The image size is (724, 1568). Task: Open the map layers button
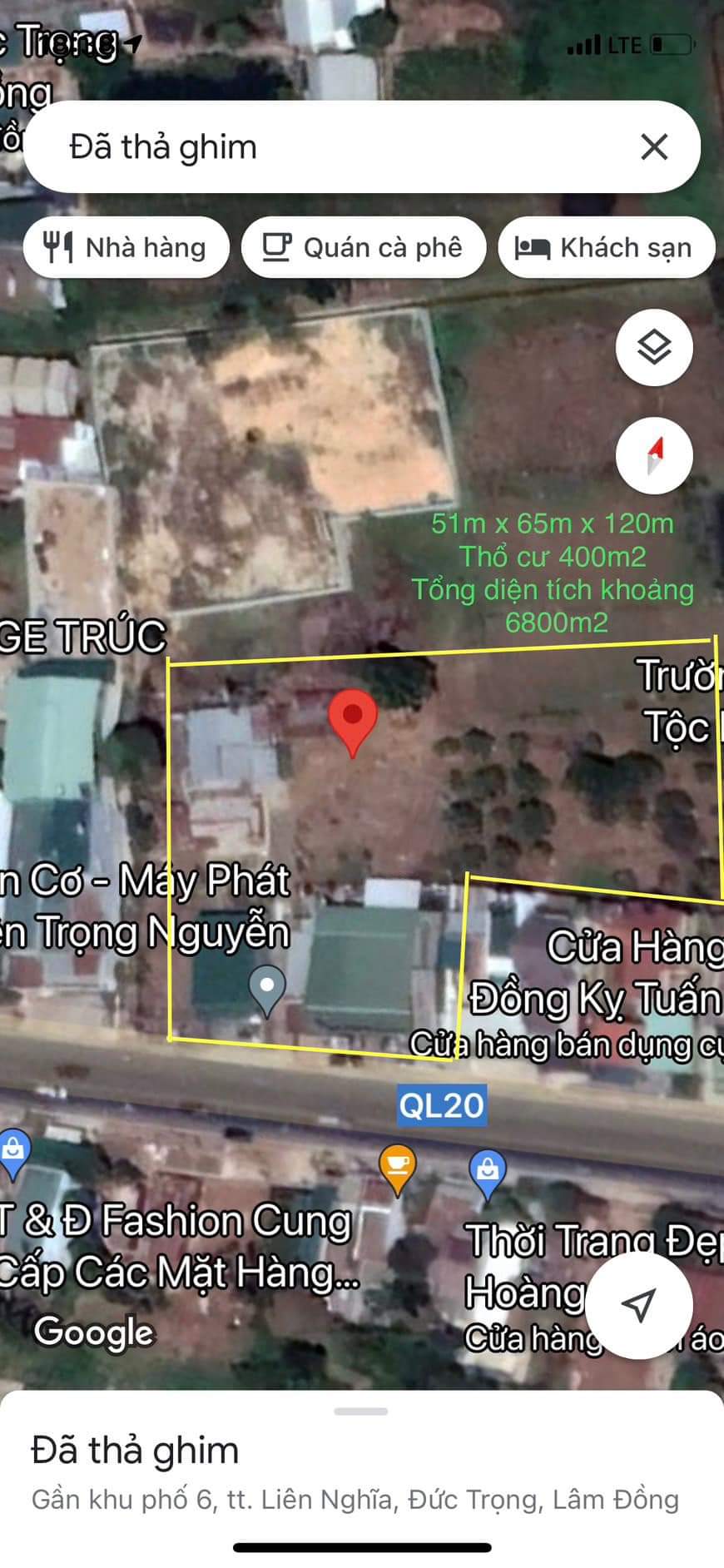(654, 347)
